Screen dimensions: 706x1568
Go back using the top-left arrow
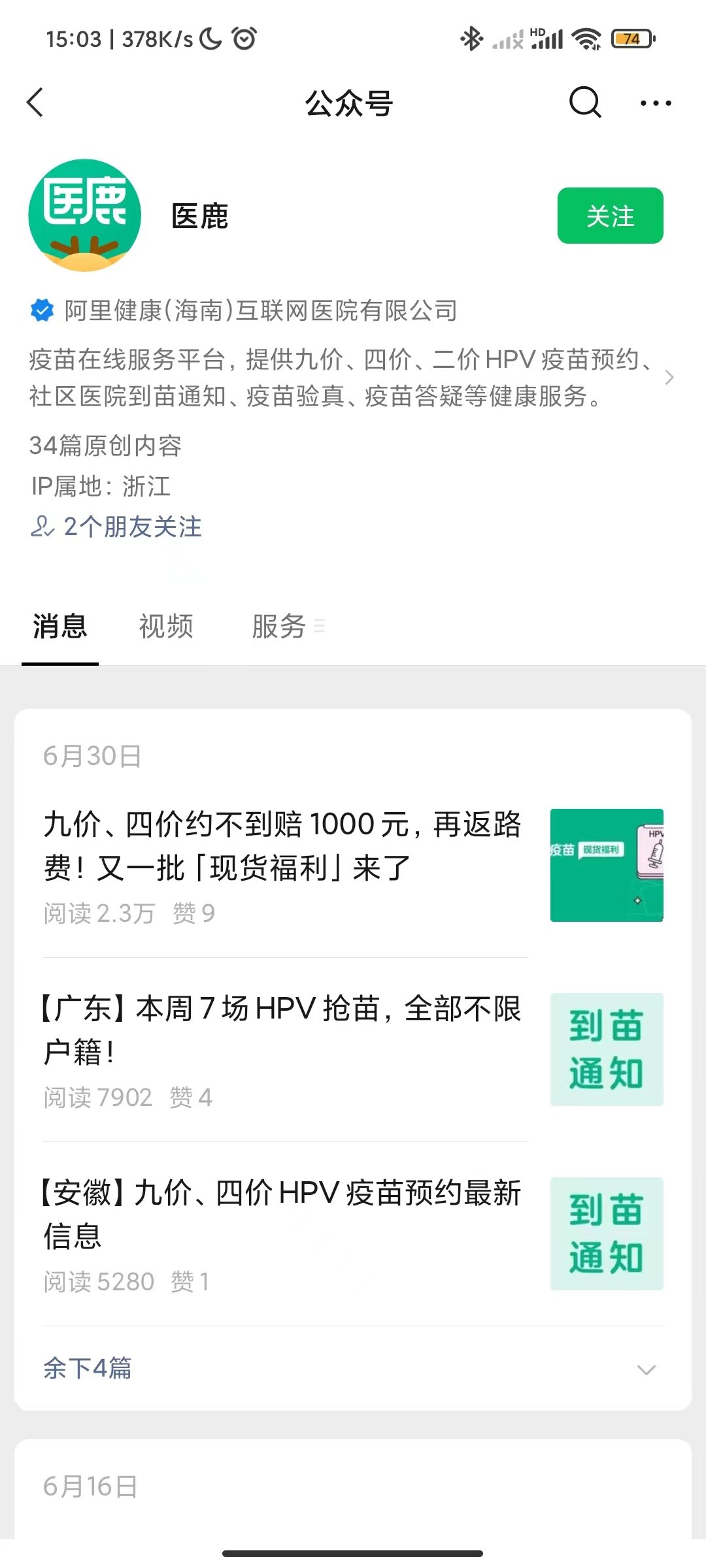[35, 103]
